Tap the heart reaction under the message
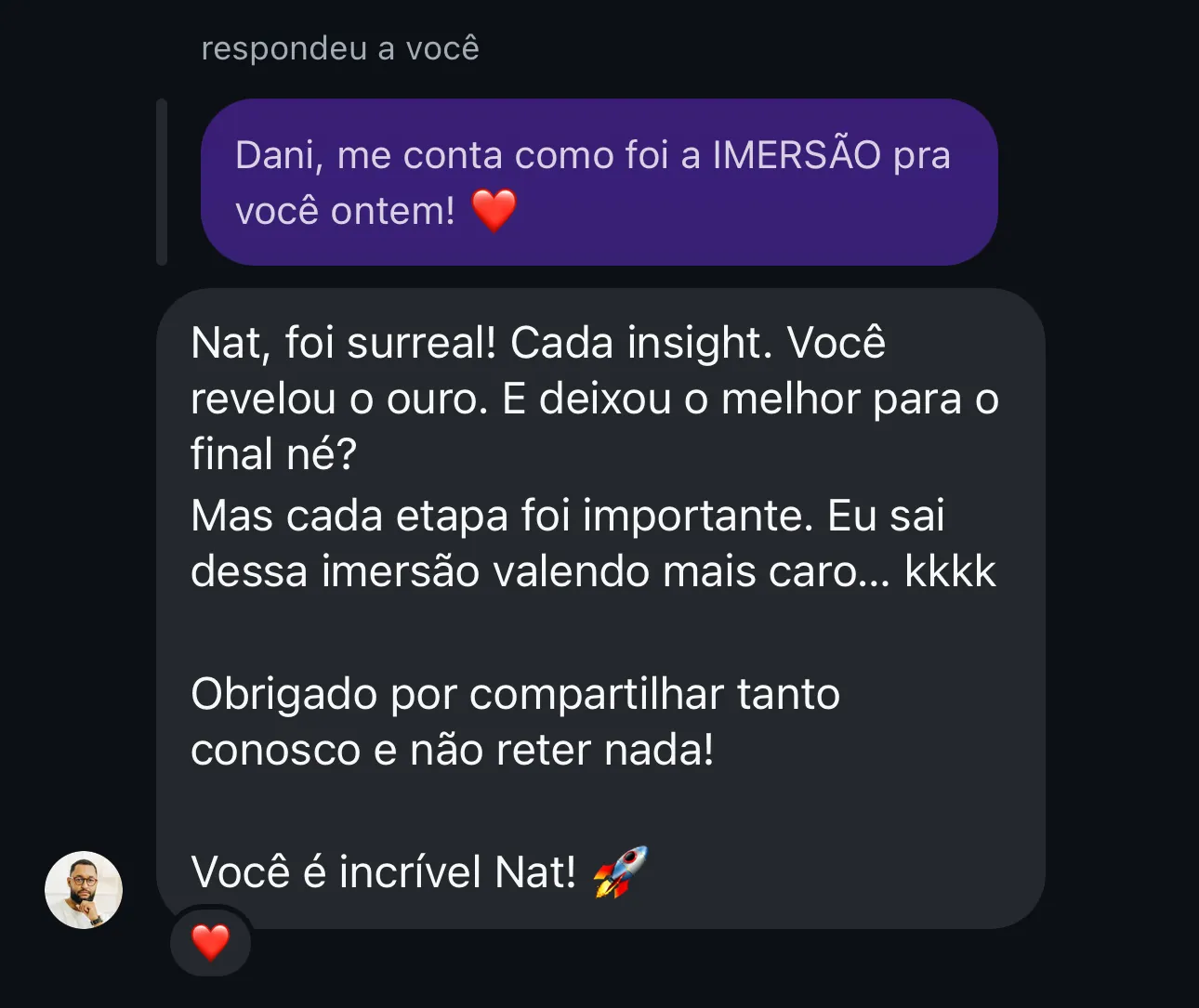This screenshot has width=1199, height=1008. (210, 942)
